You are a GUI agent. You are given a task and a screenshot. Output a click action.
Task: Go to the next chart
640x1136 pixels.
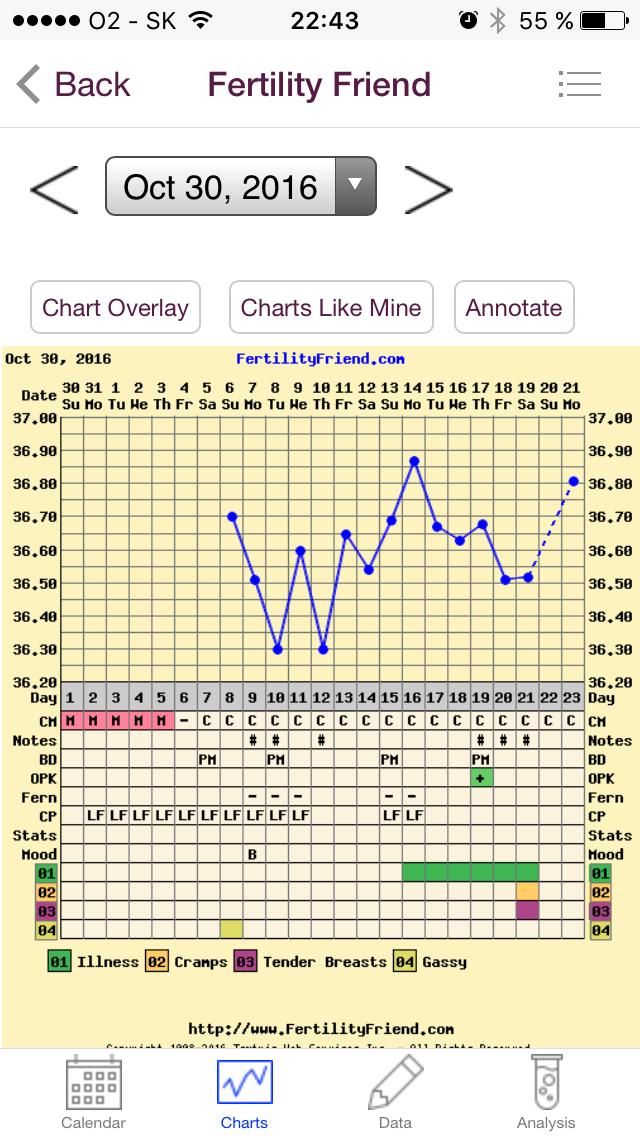(x=428, y=187)
